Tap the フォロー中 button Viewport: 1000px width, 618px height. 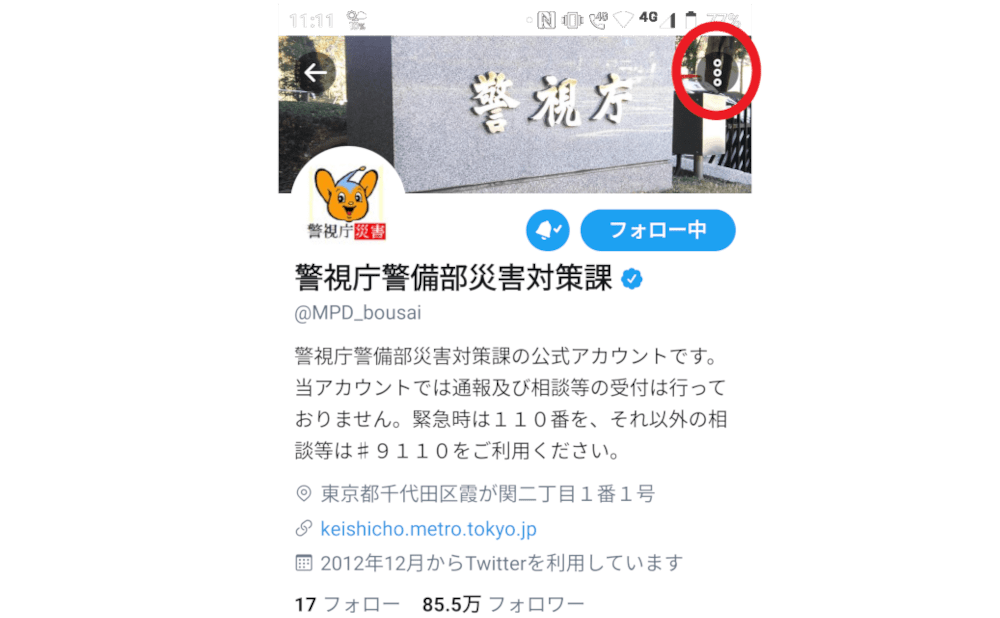[657, 230]
